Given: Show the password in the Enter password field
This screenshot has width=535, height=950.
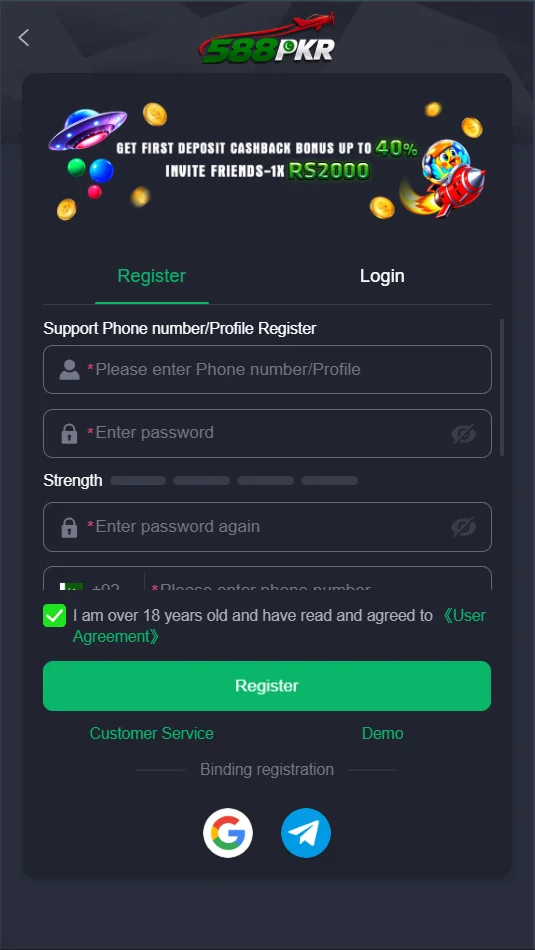Looking at the screenshot, I should pyautogui.click(x=464, y=434).
